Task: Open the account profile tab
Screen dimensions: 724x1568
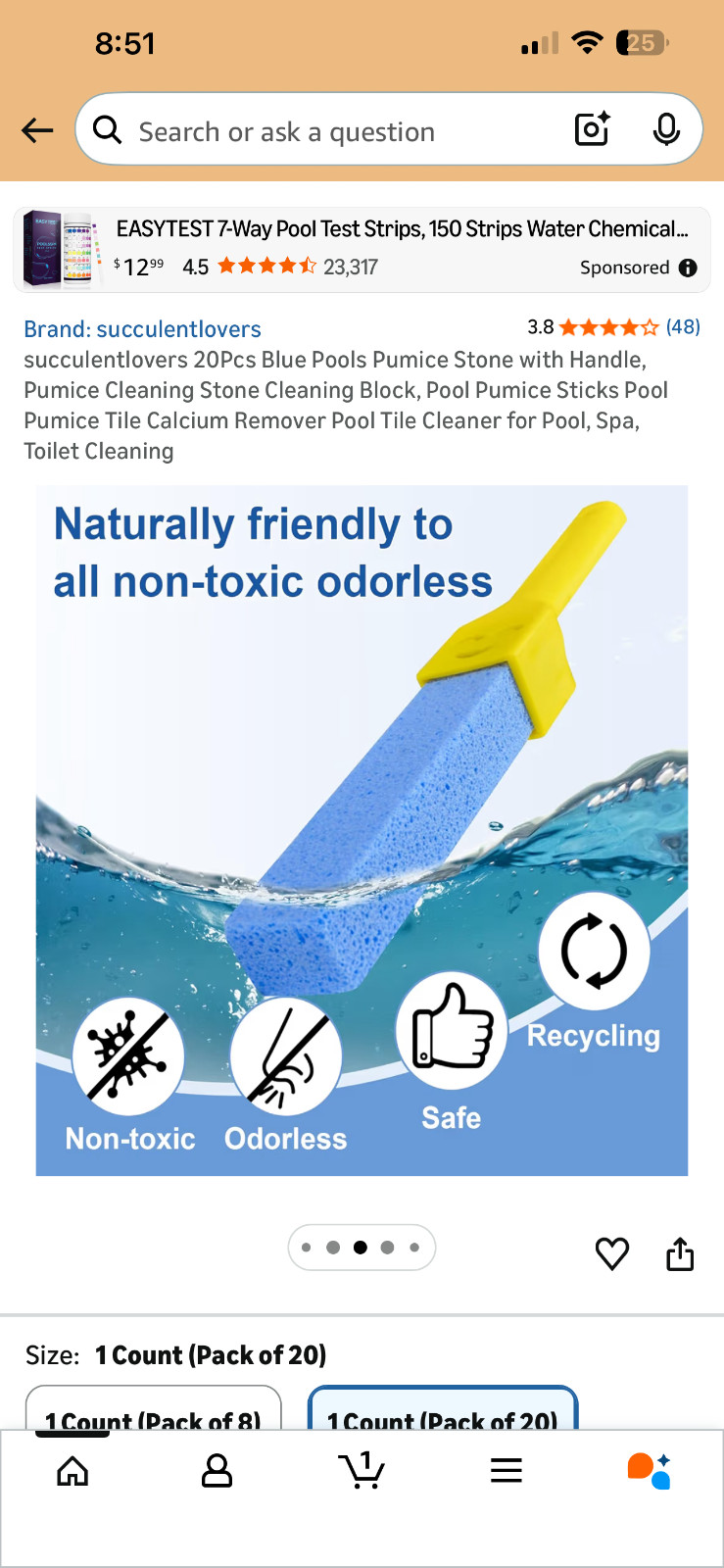Action: pyautogui.click(x=217, y=1470)
